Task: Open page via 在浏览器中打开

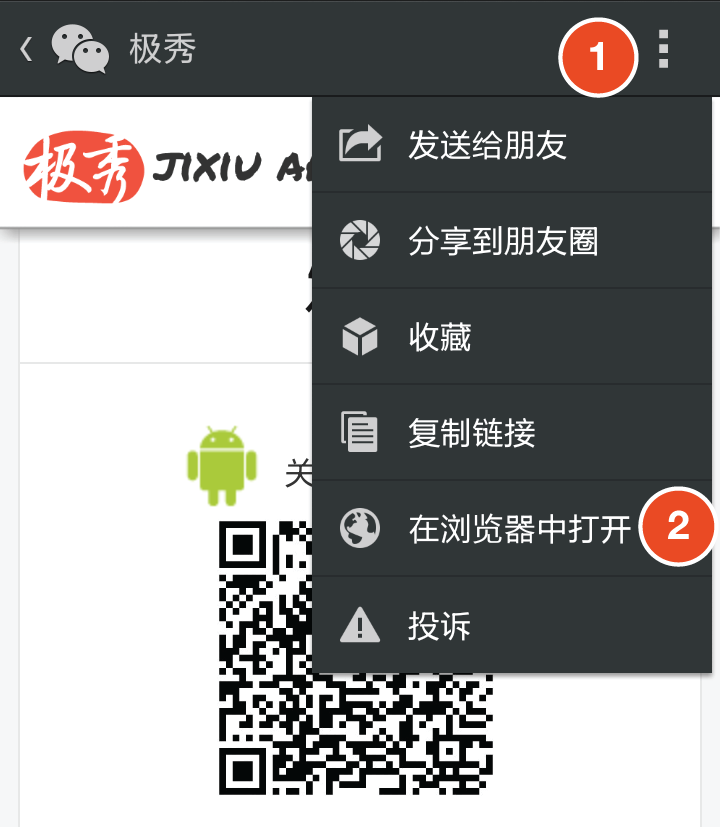Action: pos(518,529)
